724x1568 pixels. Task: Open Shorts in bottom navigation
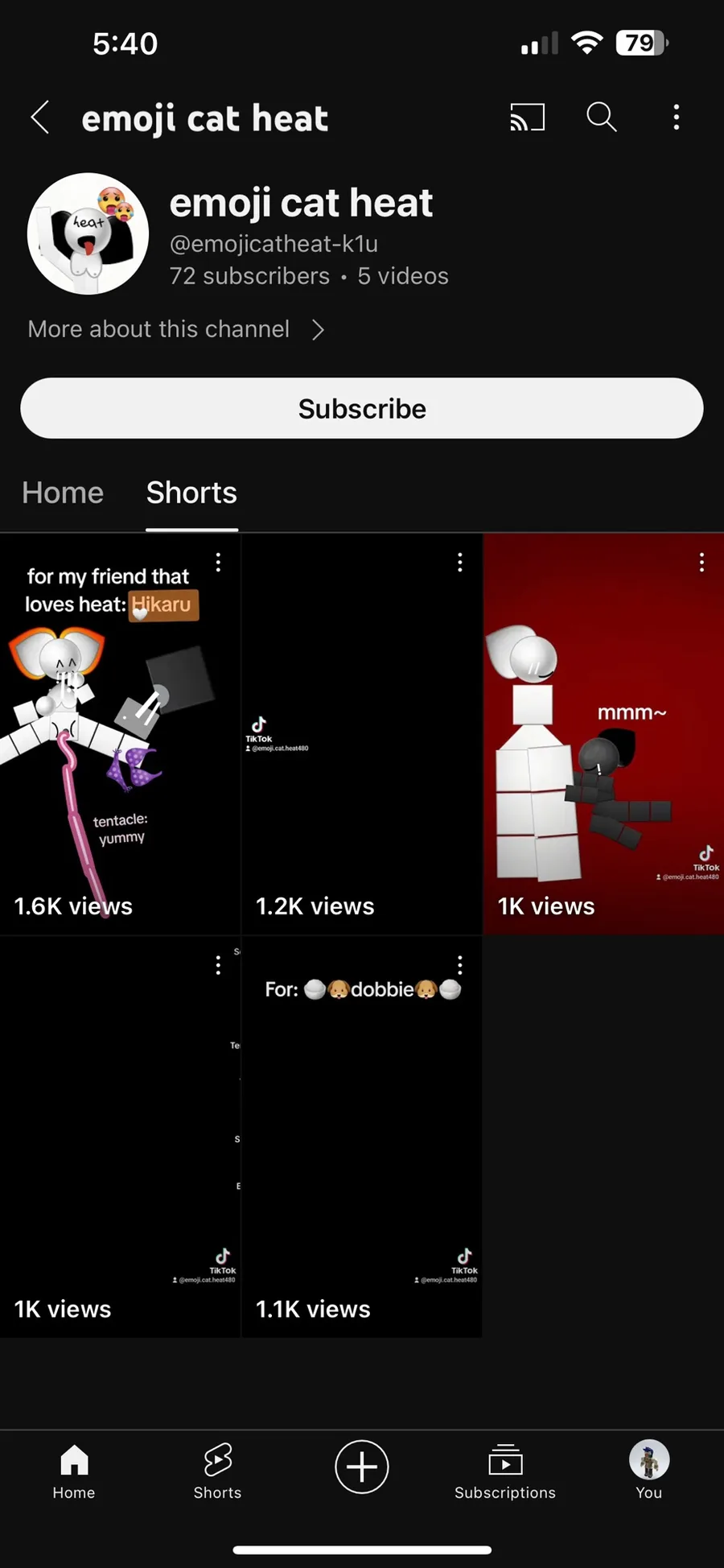click(218, 1471)
